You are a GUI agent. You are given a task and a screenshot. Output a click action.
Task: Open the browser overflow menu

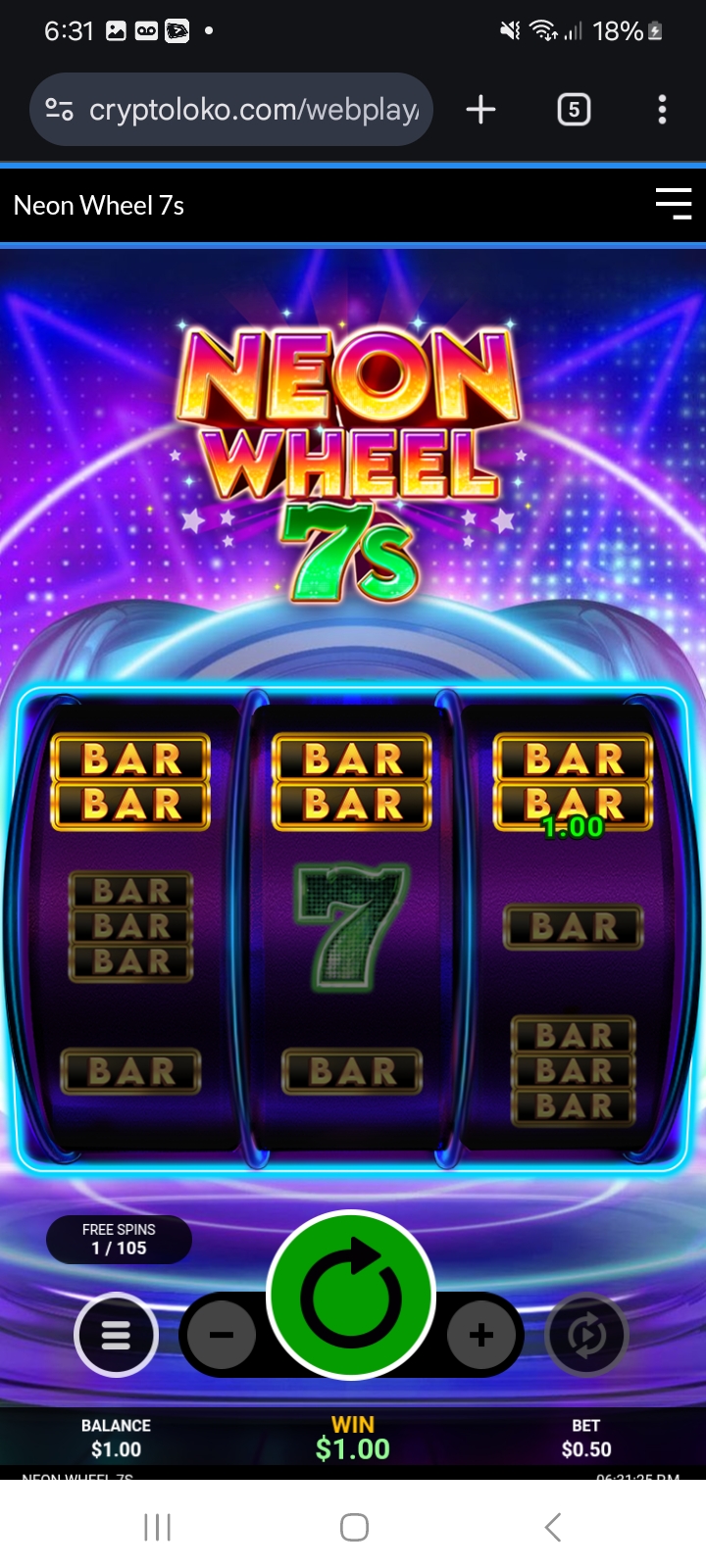tap(663, 110)
